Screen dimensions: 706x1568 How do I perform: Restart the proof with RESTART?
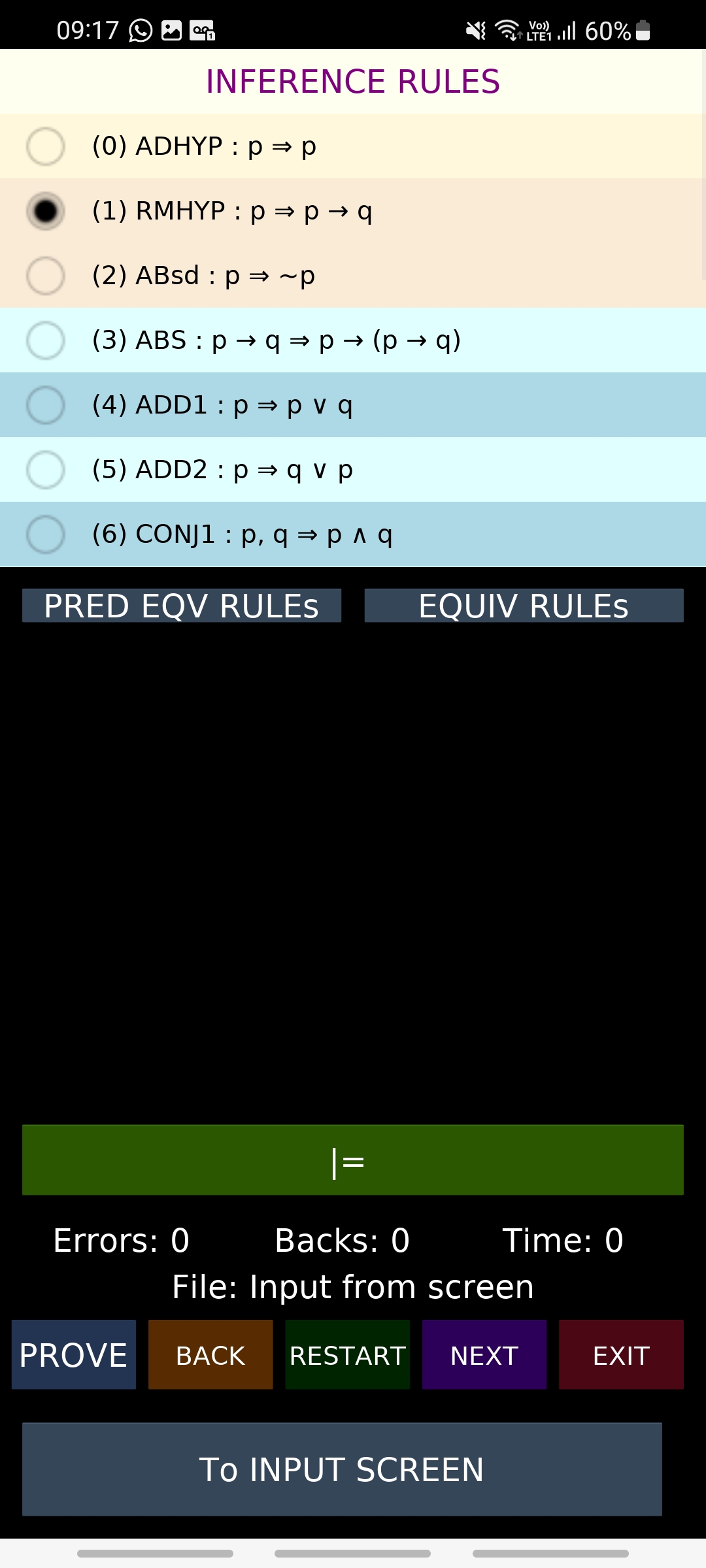tap(347, 1355)
